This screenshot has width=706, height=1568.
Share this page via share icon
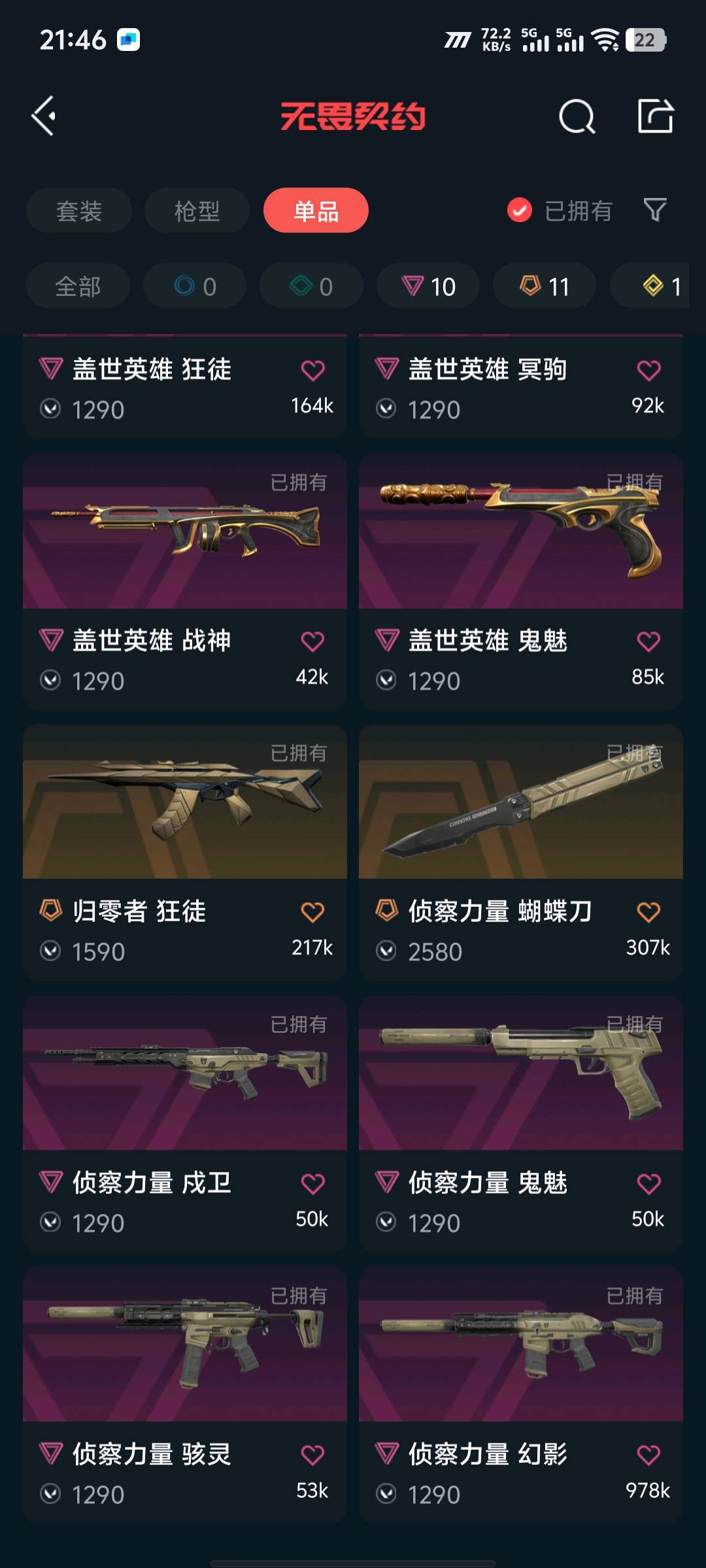(x=655, y=116)
